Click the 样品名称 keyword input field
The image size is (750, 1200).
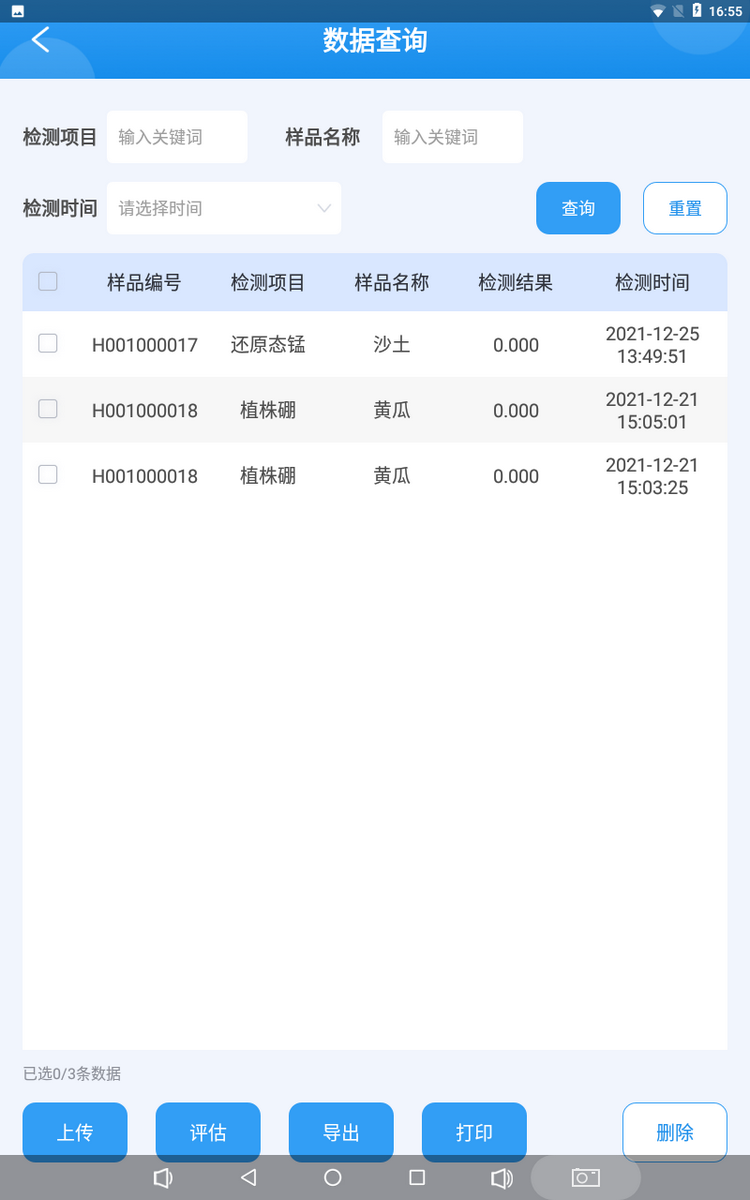[452, 137]
